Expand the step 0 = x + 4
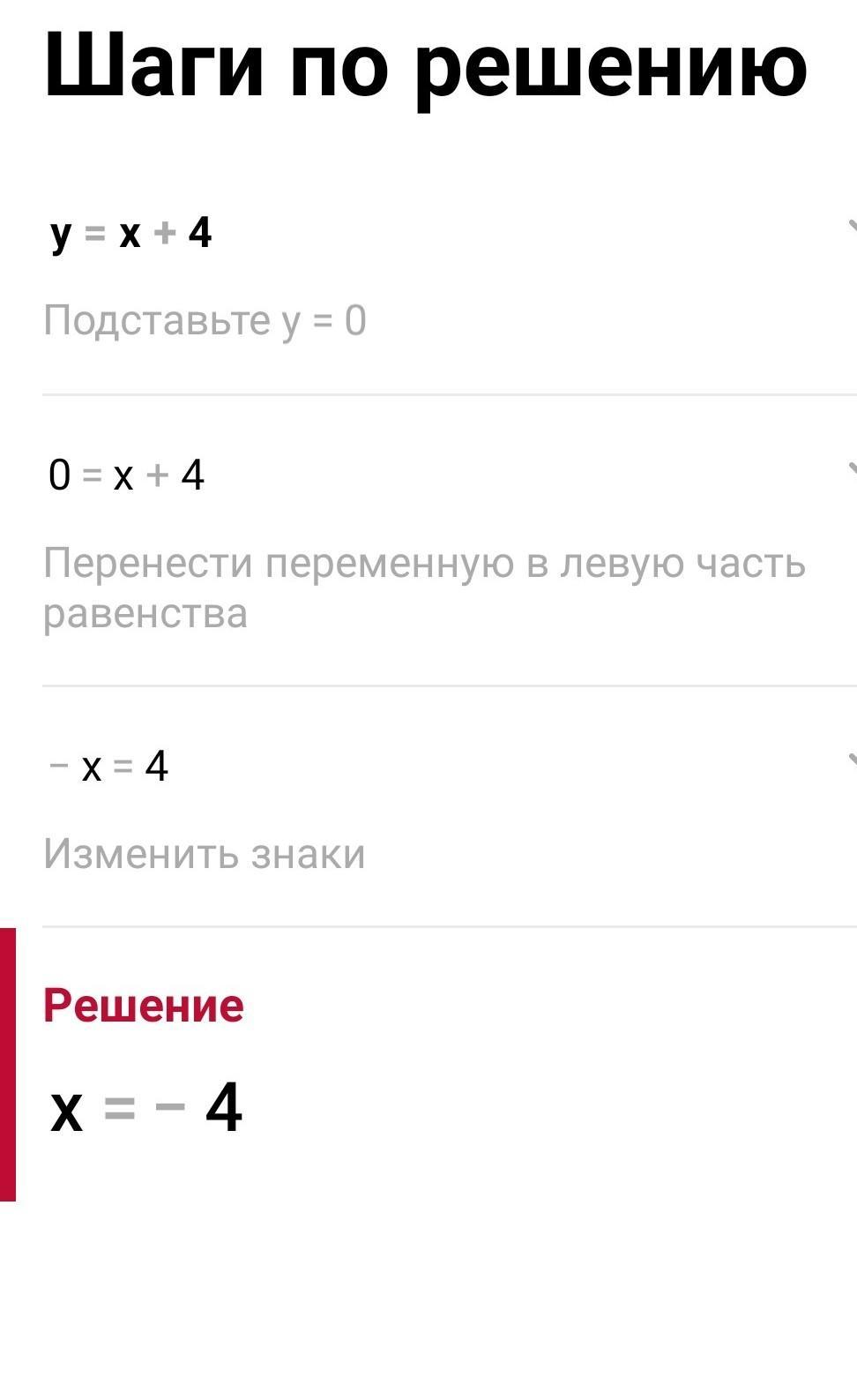The image size is (857, 1400). 850,470
